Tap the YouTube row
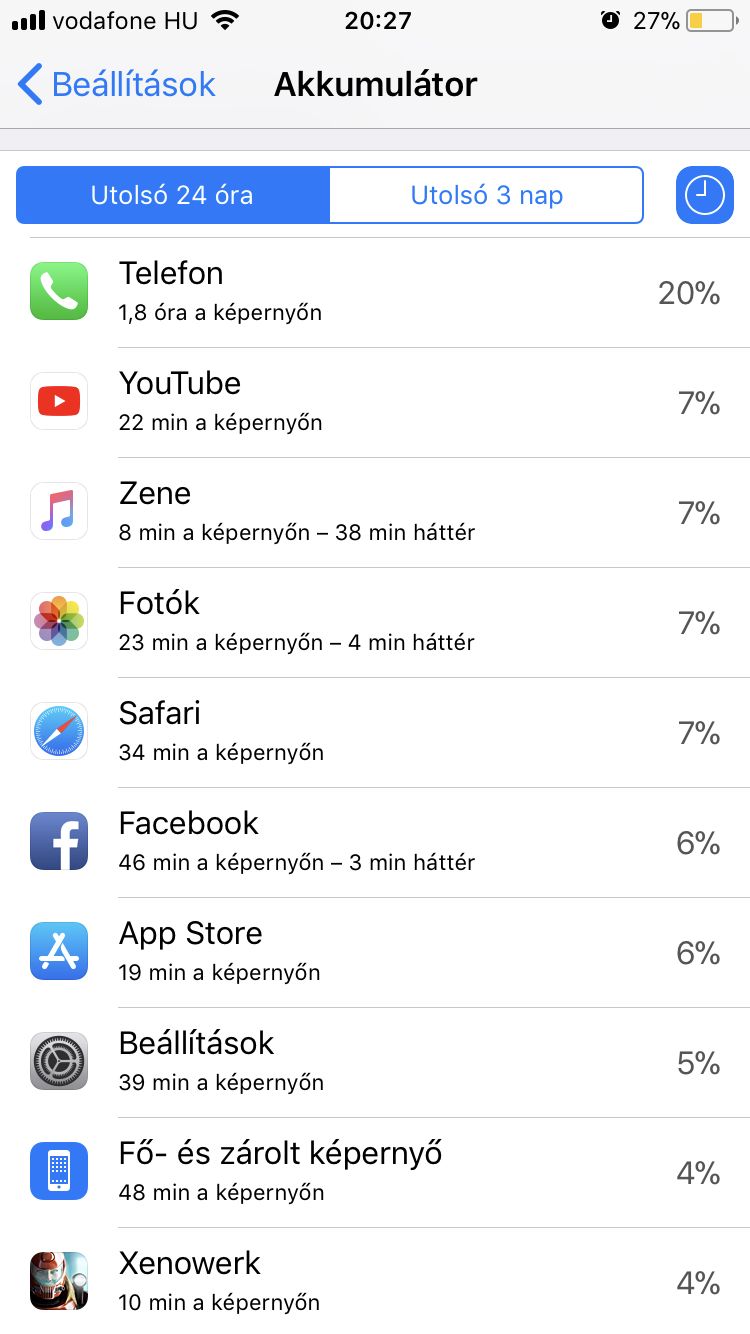The width and height of the screenshot is (750, 1334). coord(375,403)
